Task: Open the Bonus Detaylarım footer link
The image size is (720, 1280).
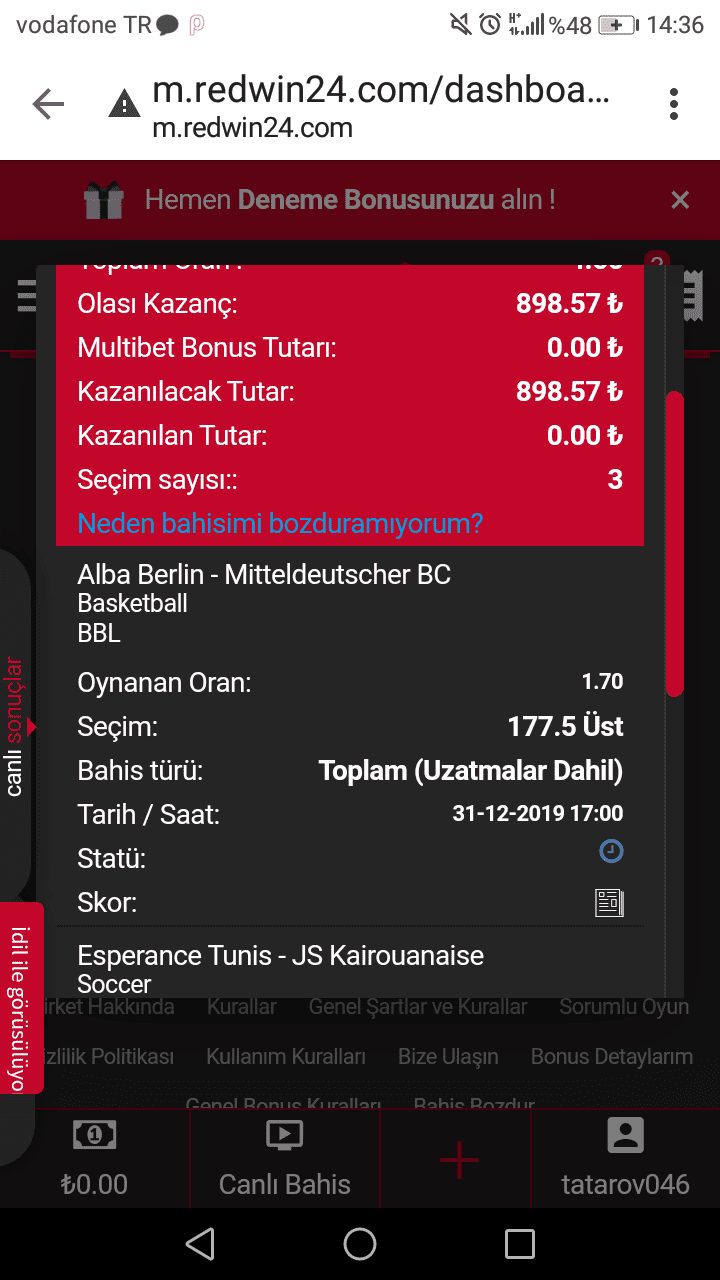Action: [612, 1056]
